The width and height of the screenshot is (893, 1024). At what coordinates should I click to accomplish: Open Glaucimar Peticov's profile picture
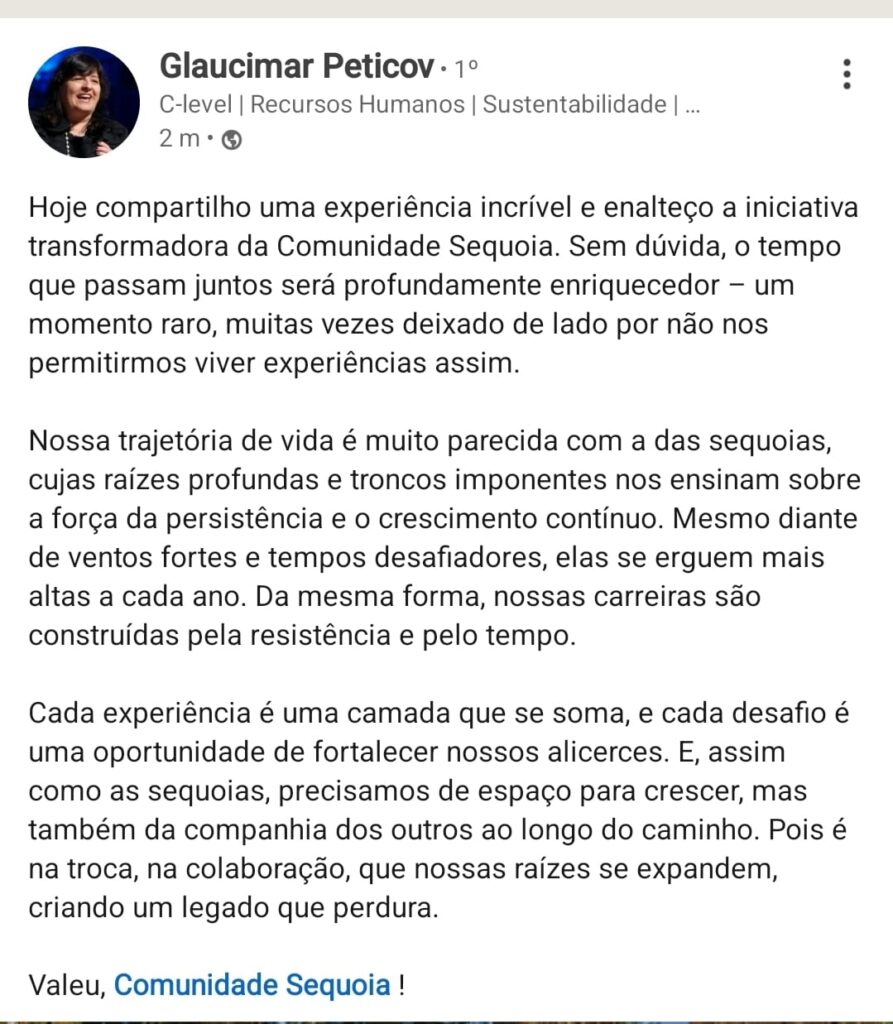pyautogui.click(x=84, y=102)
